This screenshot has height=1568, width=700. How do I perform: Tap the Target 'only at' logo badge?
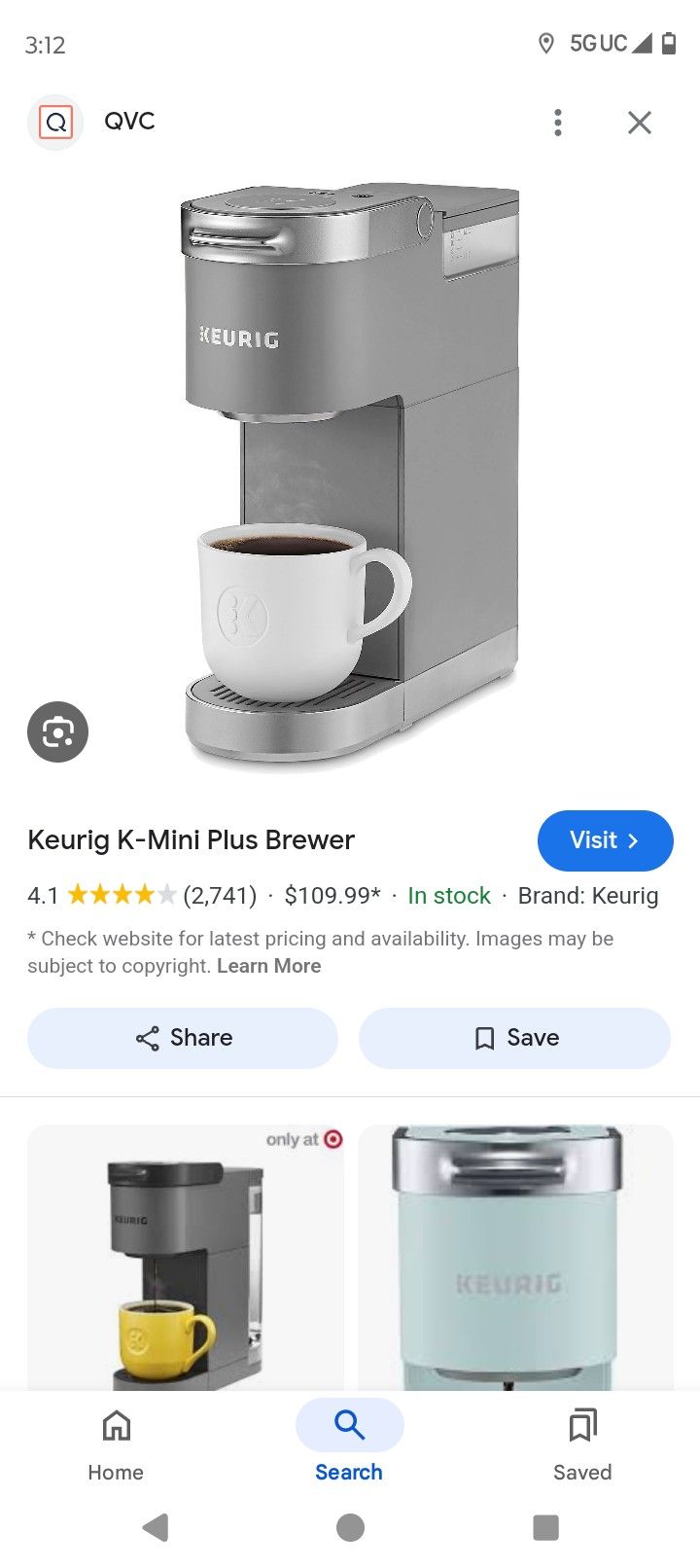pyautogui.click(x=332, y=1139)
